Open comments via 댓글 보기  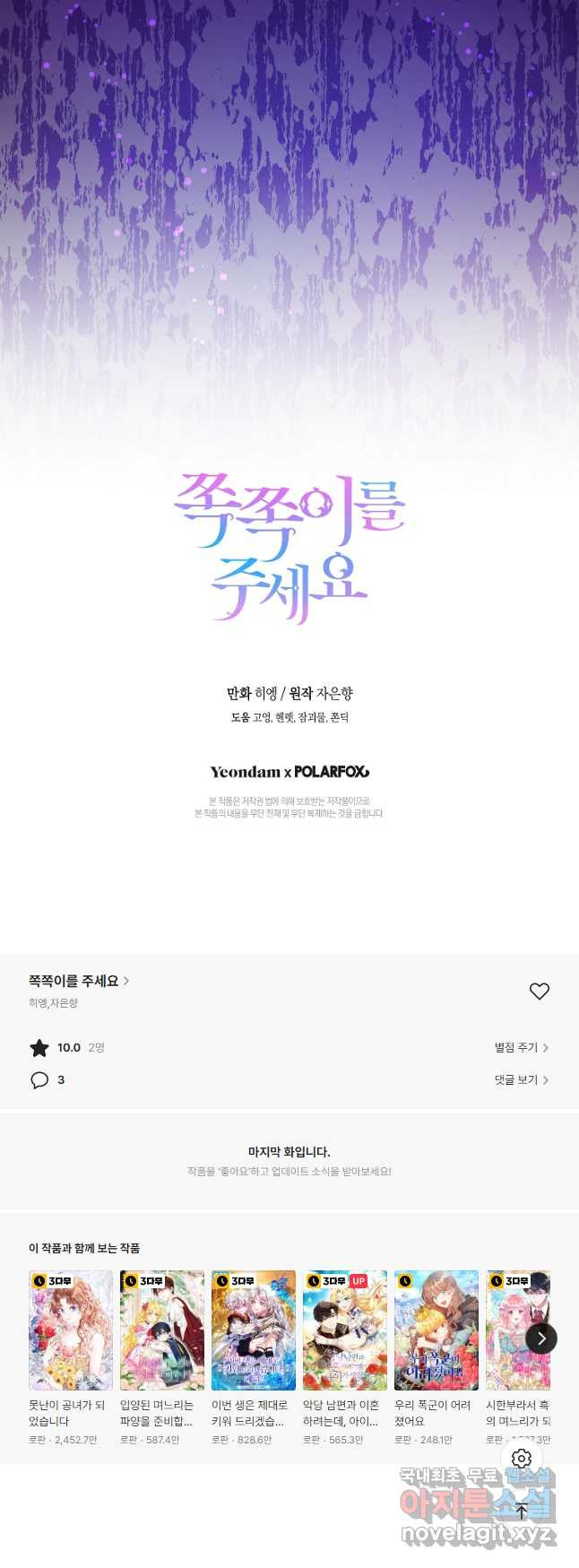tap(521, 1079)
